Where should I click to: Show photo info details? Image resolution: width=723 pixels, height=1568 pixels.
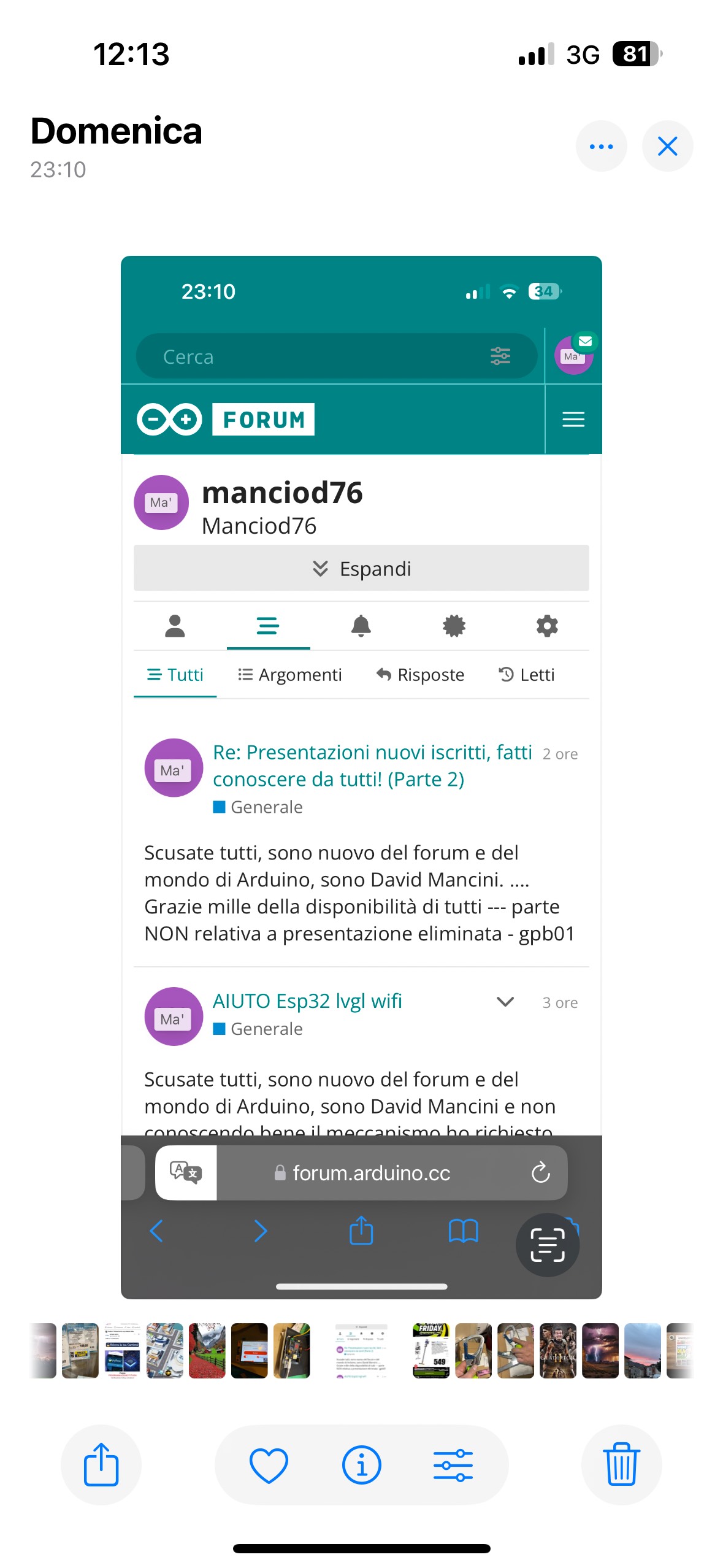click(361, 1465)
